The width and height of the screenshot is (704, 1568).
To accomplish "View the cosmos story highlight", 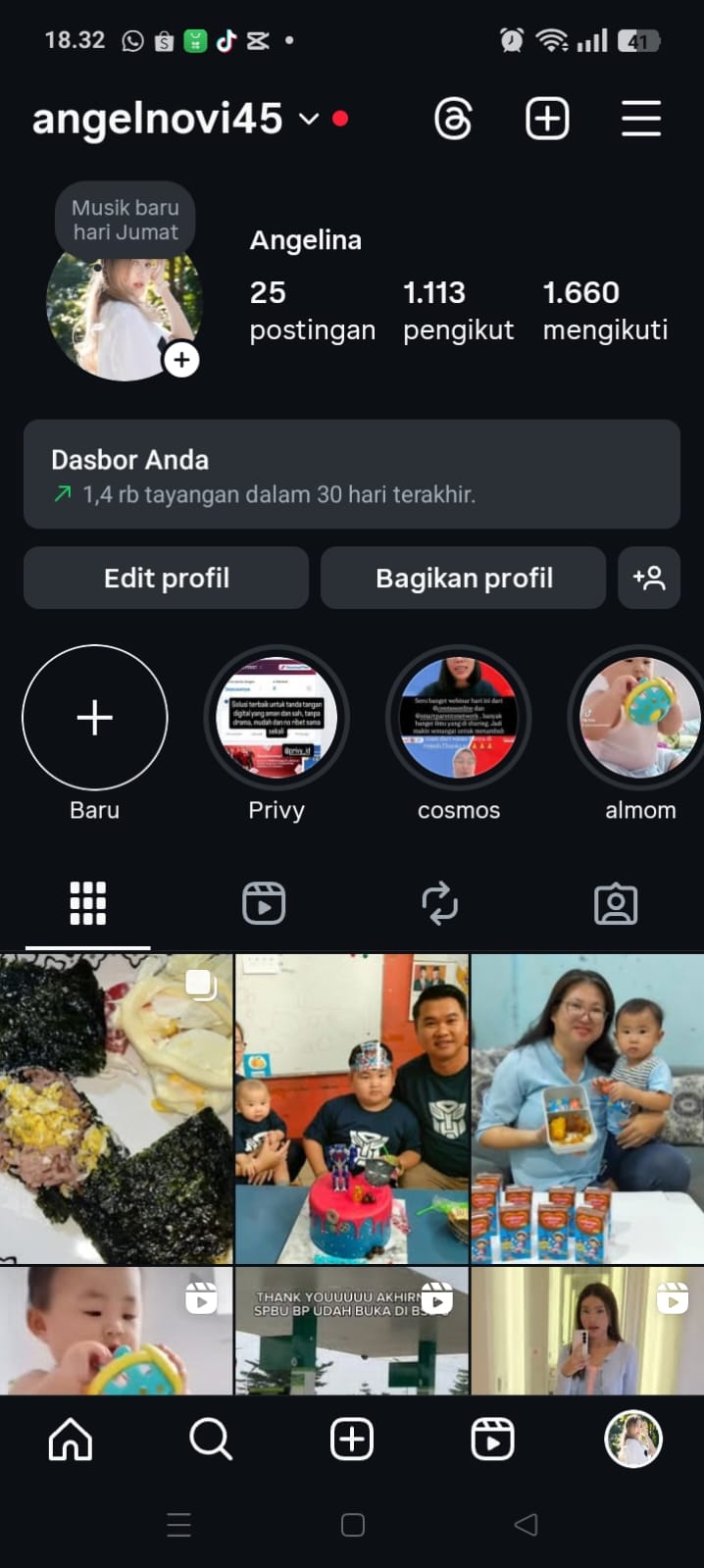I will (458, 718).
